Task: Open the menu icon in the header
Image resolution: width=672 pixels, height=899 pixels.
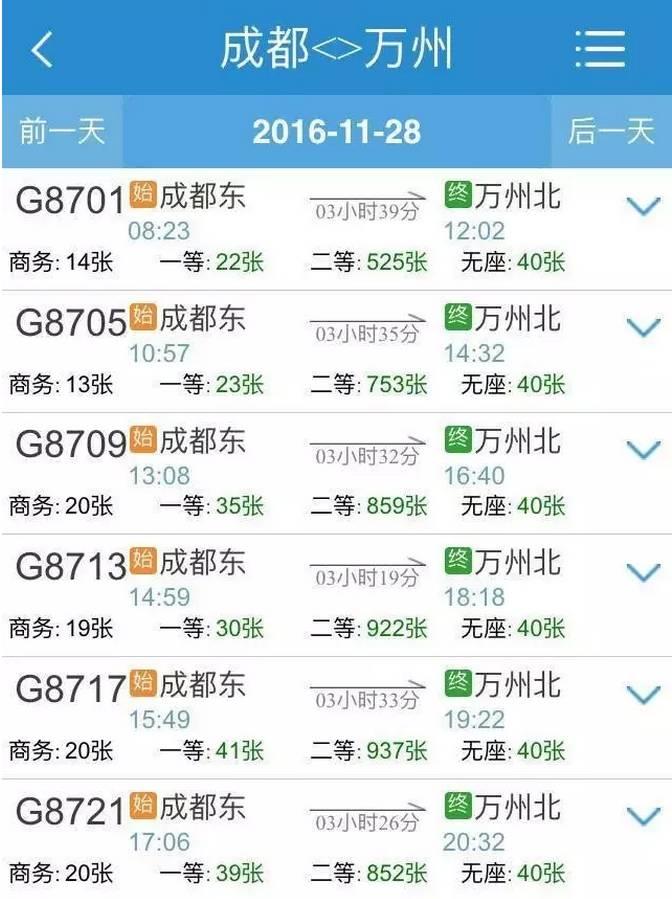Action: (600, 48)
